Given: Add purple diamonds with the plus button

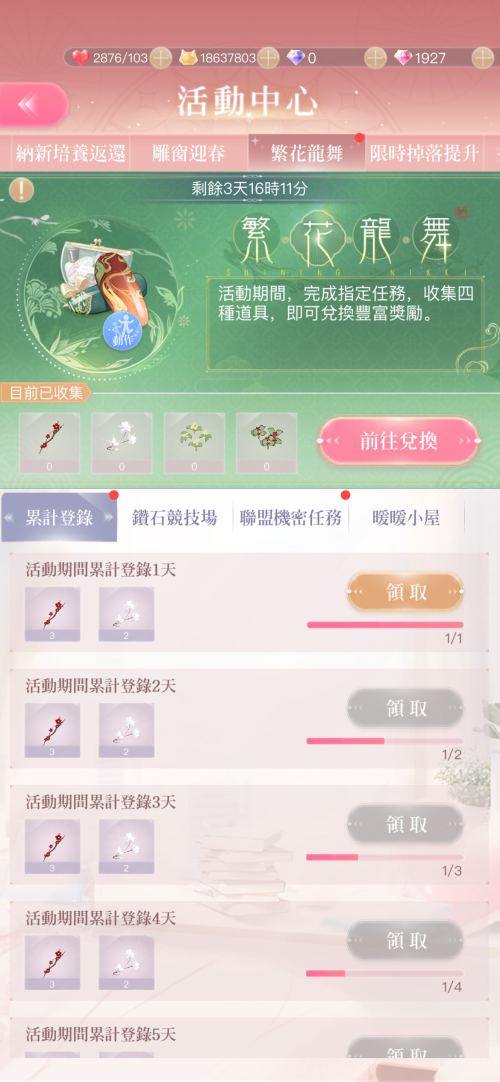Looking at the screenshot, I should coord(375,58).
